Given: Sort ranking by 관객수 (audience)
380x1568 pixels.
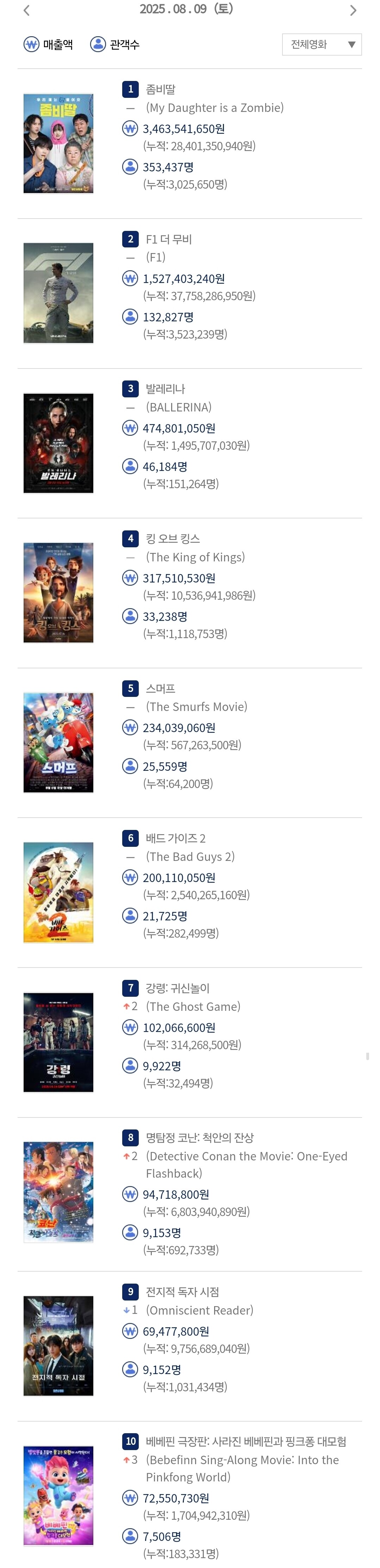Looking at the screenshot, I should pyautogui.click(x=115, y=44).
